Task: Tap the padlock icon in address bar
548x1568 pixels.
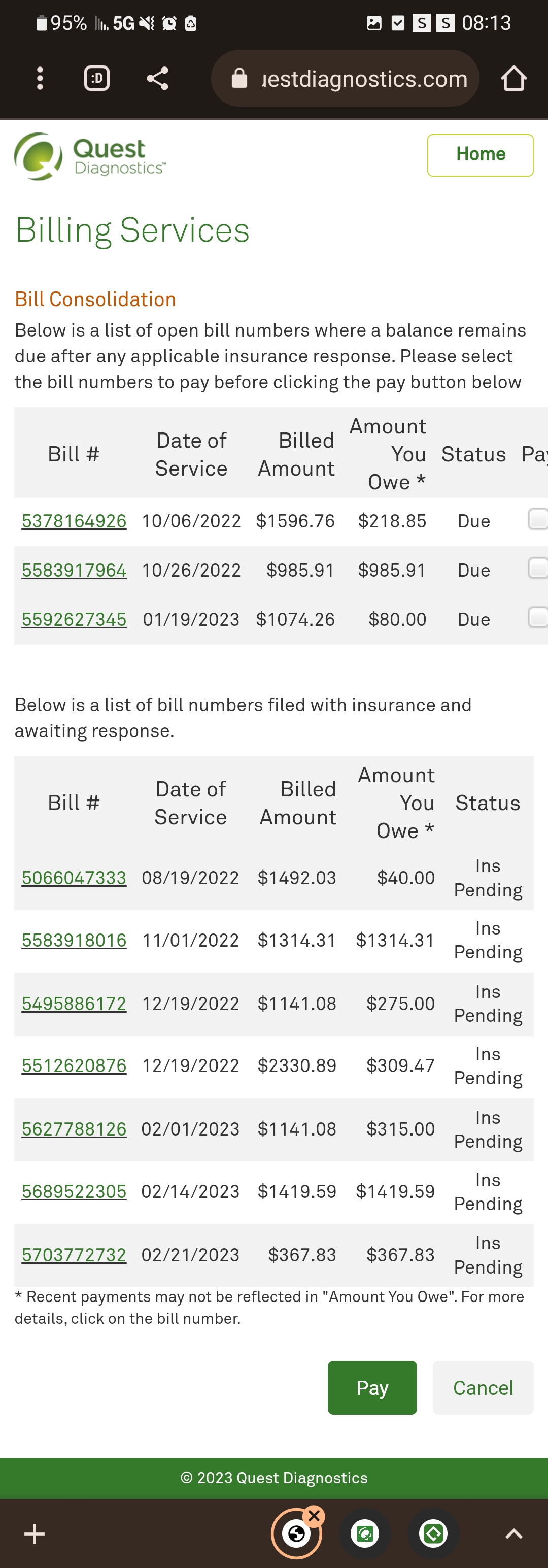Action: point(239,78)
